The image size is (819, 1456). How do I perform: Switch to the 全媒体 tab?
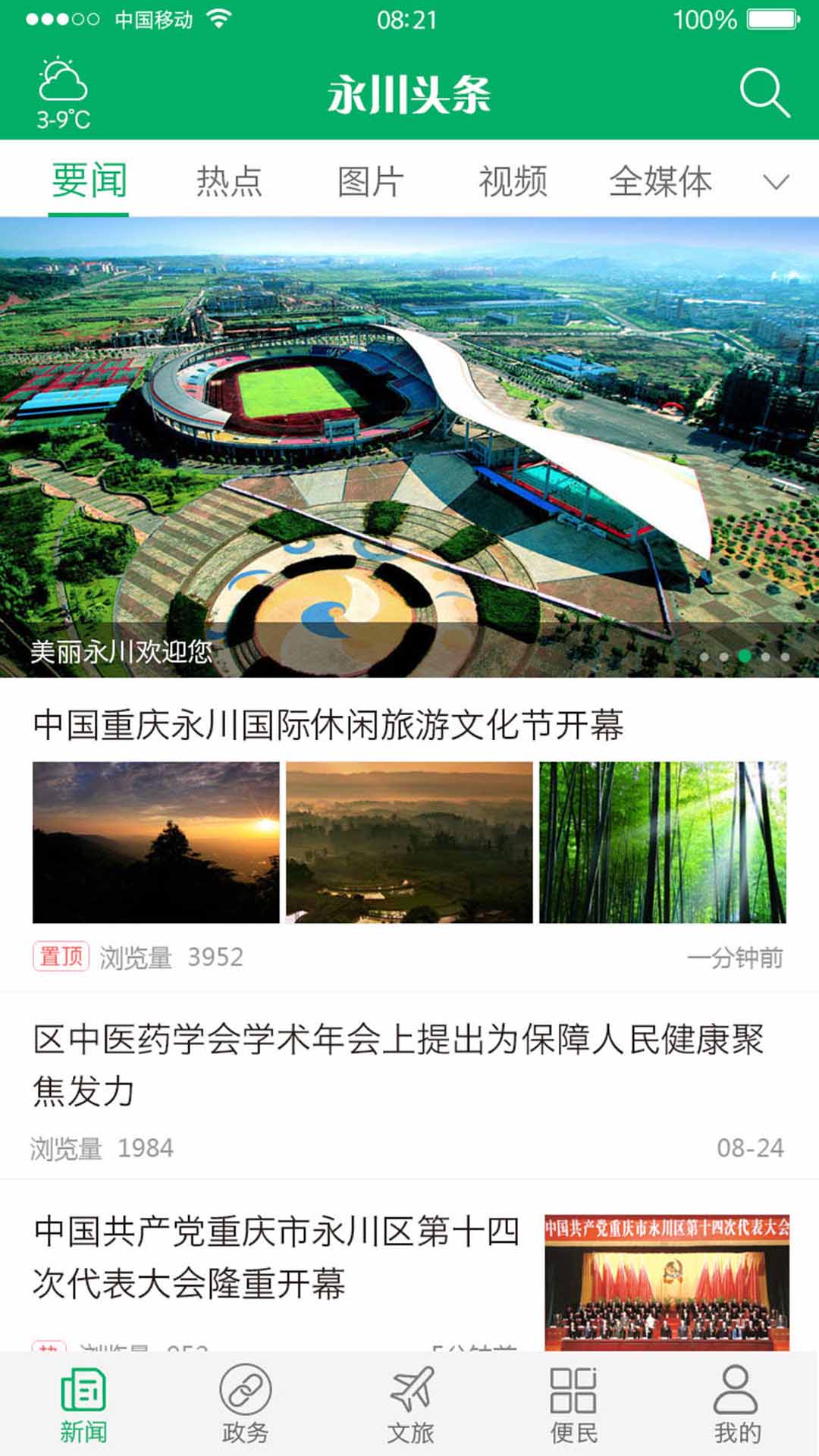pos(661,182)
